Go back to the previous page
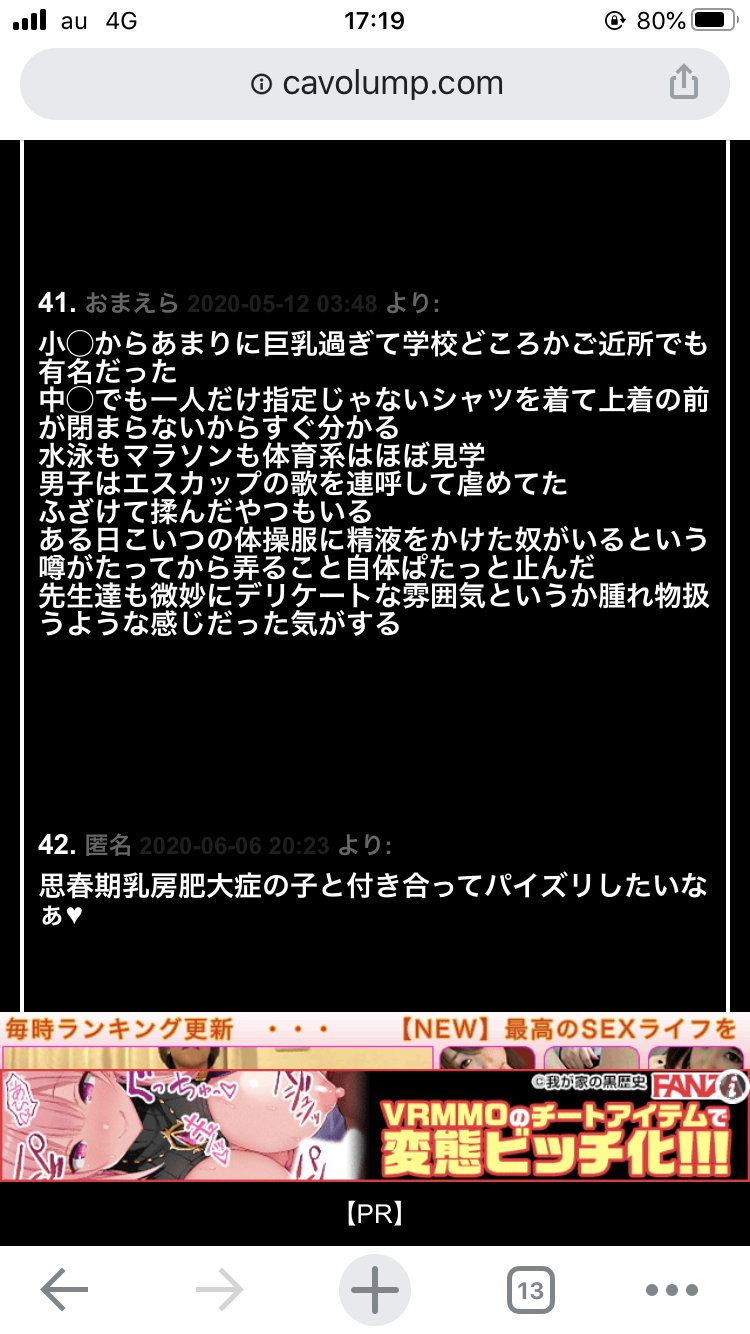The image size is (750, 1334). [64, 1291]
